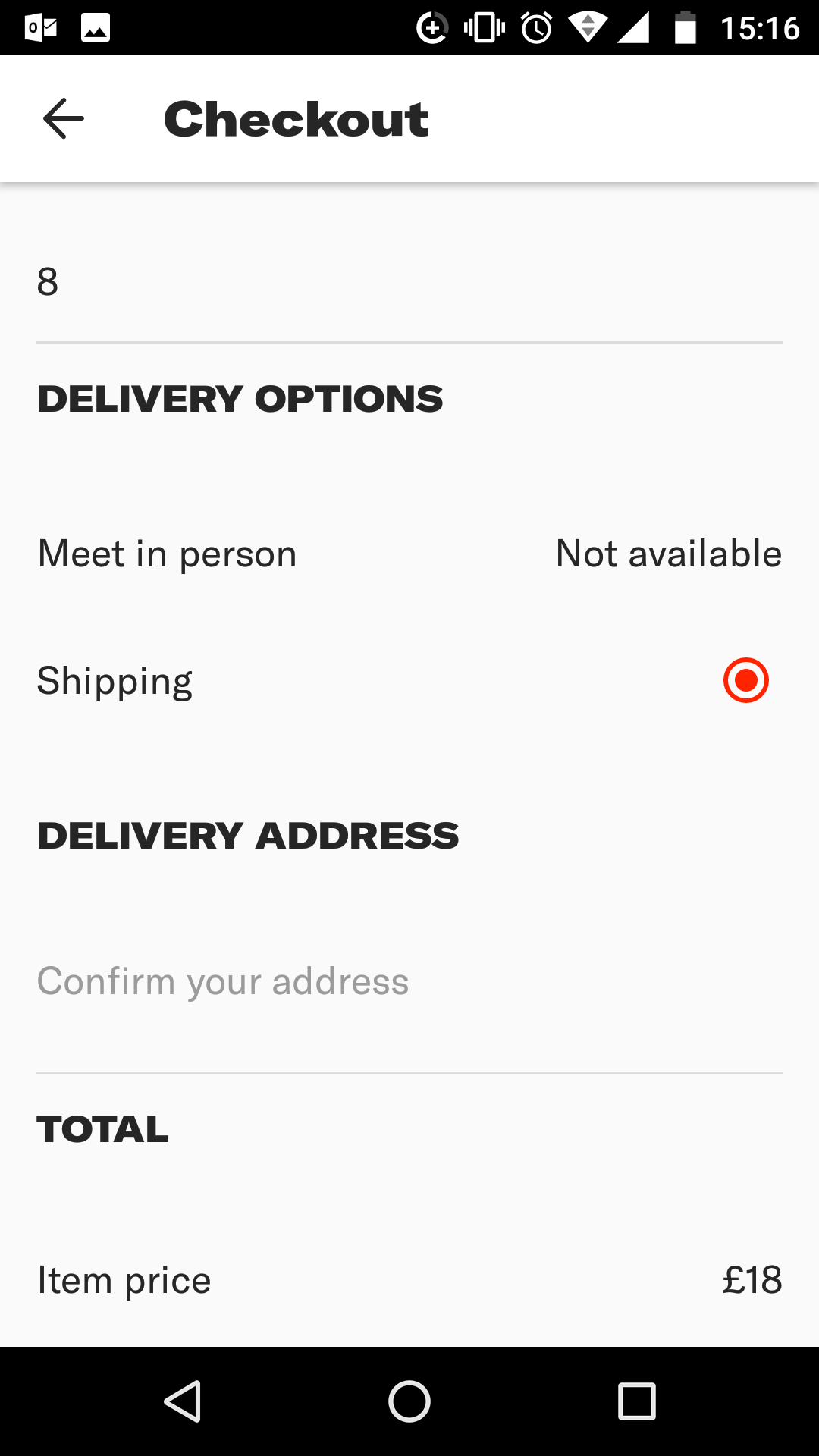Tap the system home button

point(409,1401)
